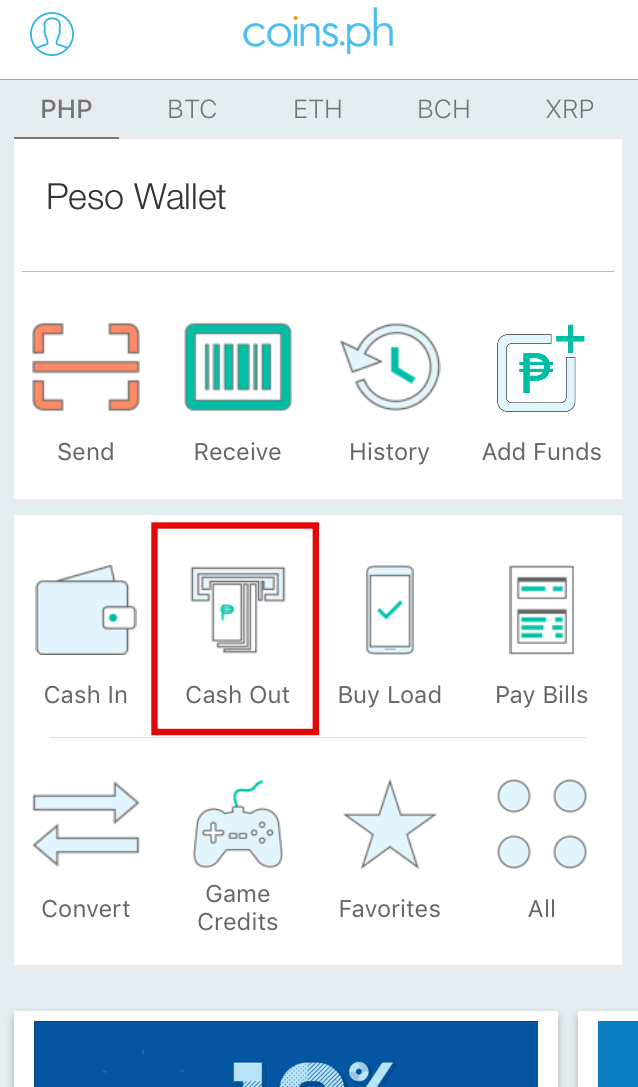Select the BCH wallet tab
This screenshot has height=1087, width=638.
pyautogui.click(x=444, y=110)
